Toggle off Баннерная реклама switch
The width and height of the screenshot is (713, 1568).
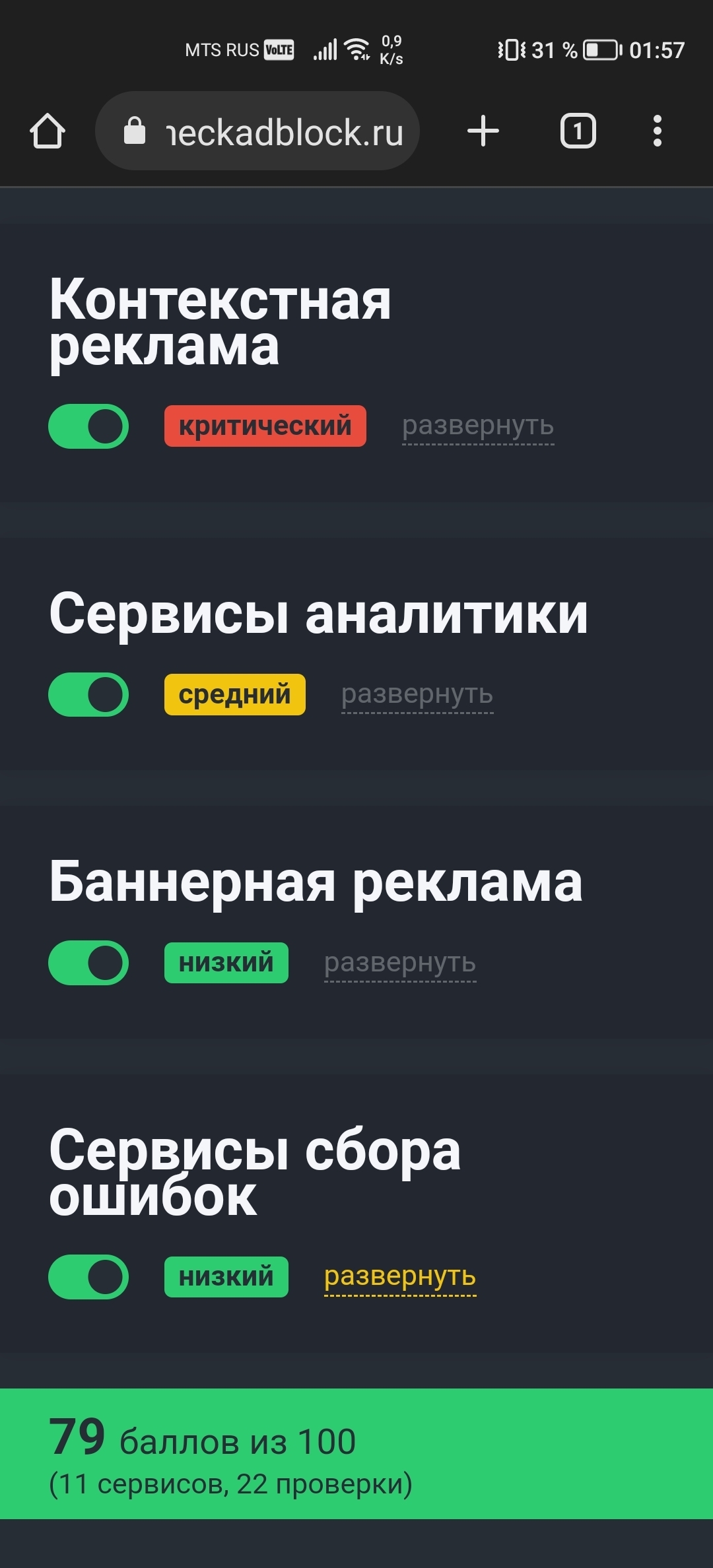tap(88, 963)
